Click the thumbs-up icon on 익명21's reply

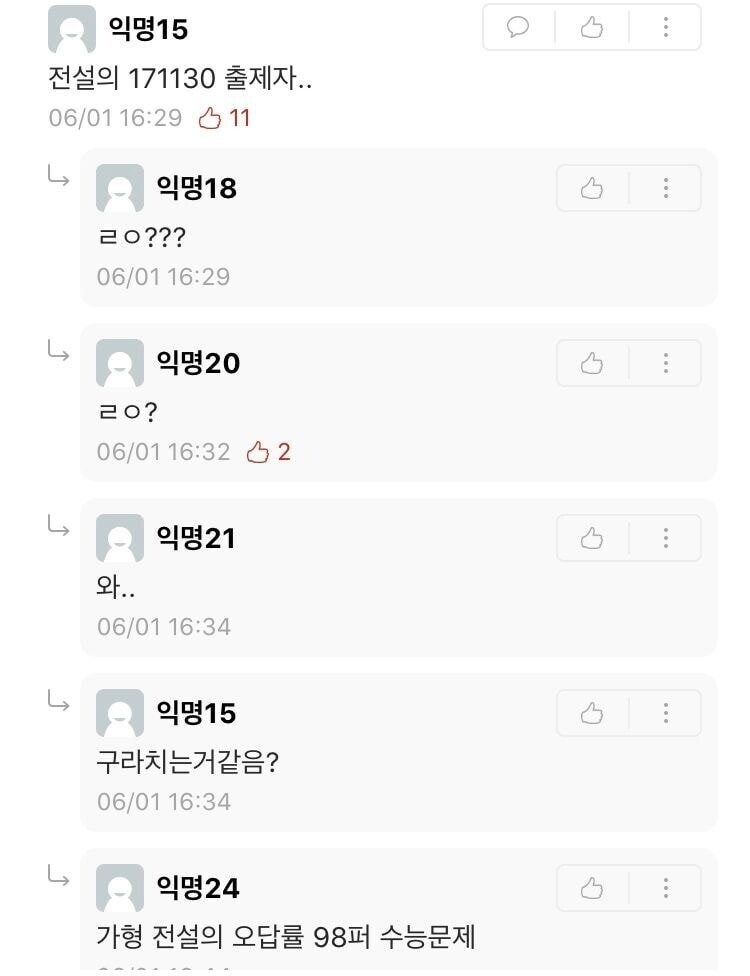[591, 538]
